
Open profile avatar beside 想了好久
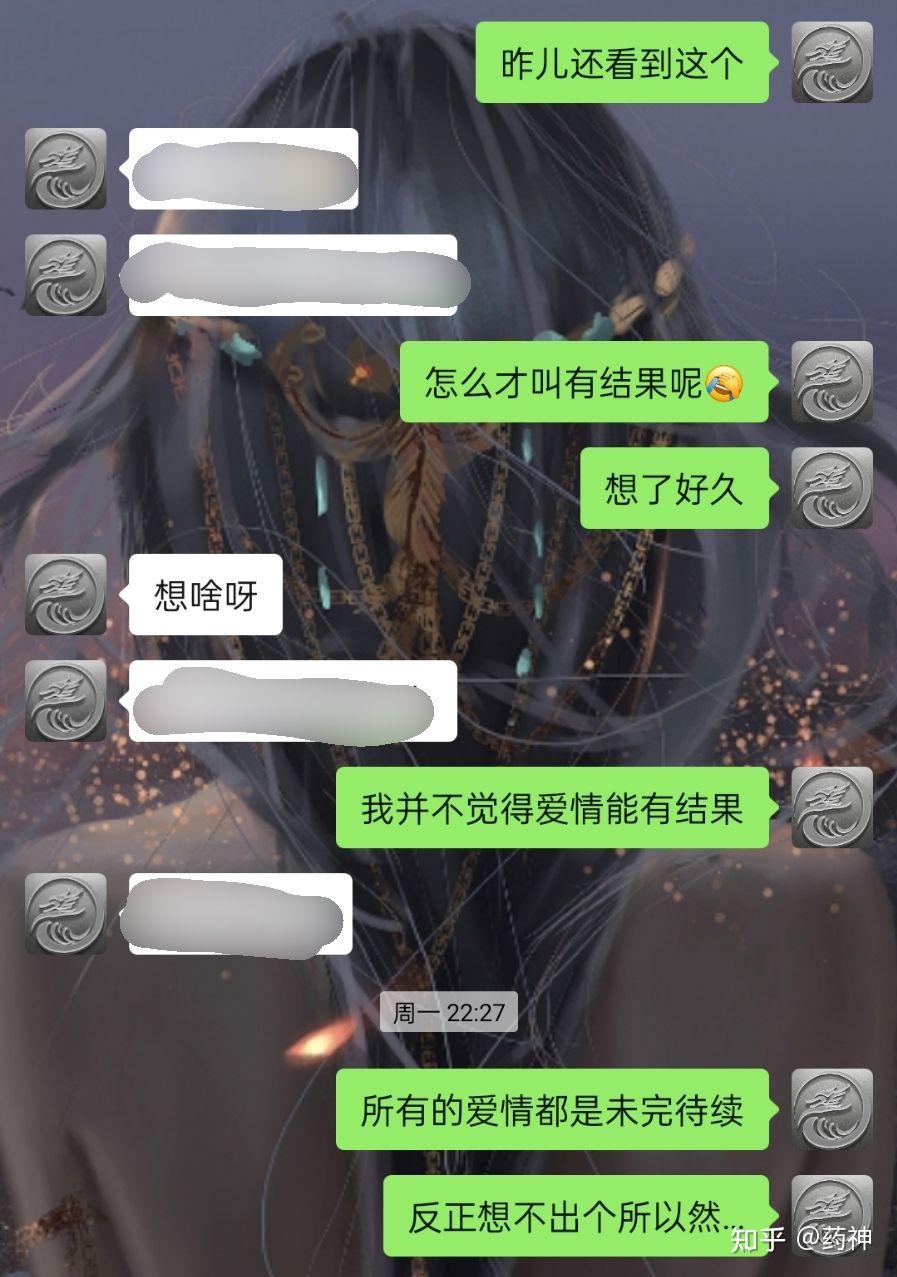coord(831,488)
